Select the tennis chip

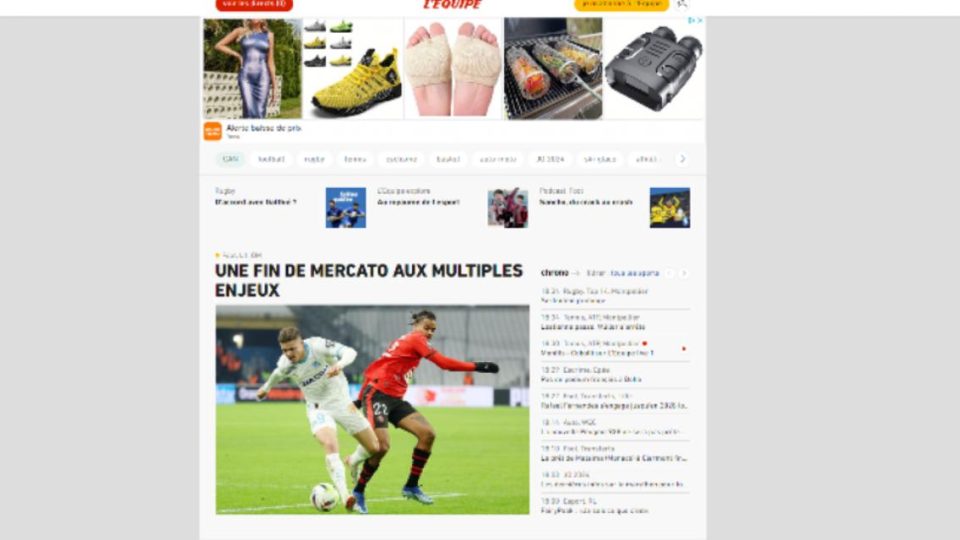click(x=355, y=159)
